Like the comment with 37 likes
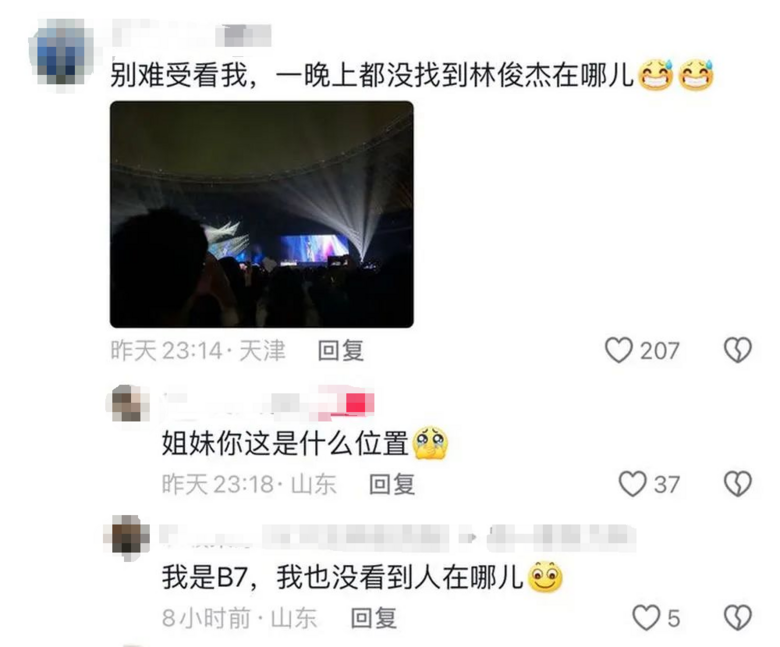This screenshot has height=647, width=780. [x=633, y=485]
